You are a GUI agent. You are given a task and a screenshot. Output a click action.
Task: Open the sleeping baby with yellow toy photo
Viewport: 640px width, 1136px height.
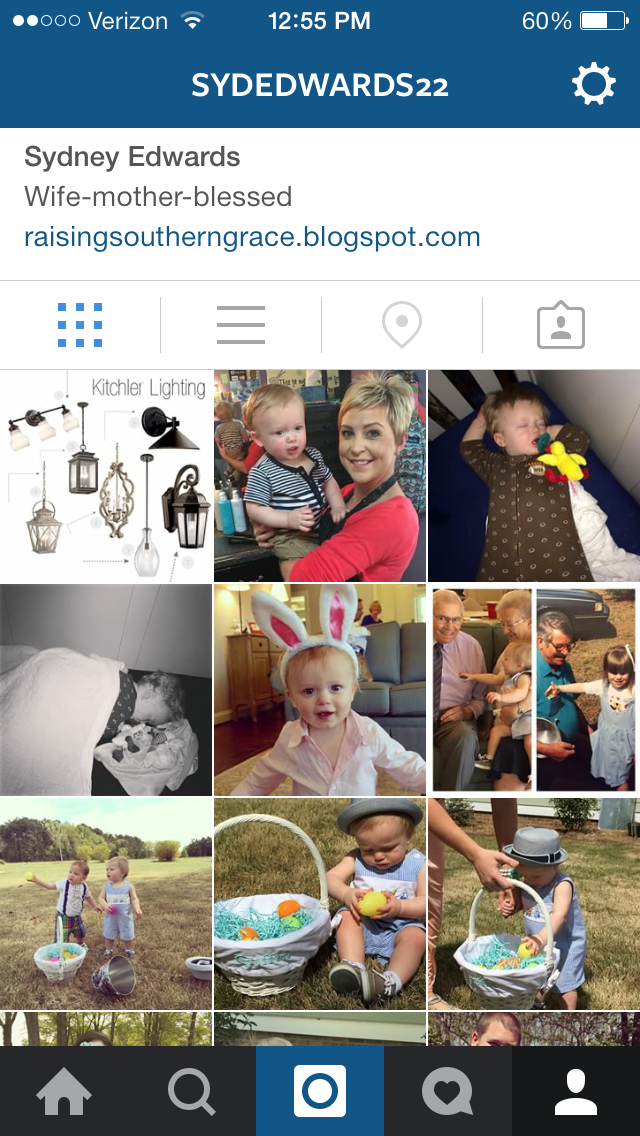click(x=534, y=476)
